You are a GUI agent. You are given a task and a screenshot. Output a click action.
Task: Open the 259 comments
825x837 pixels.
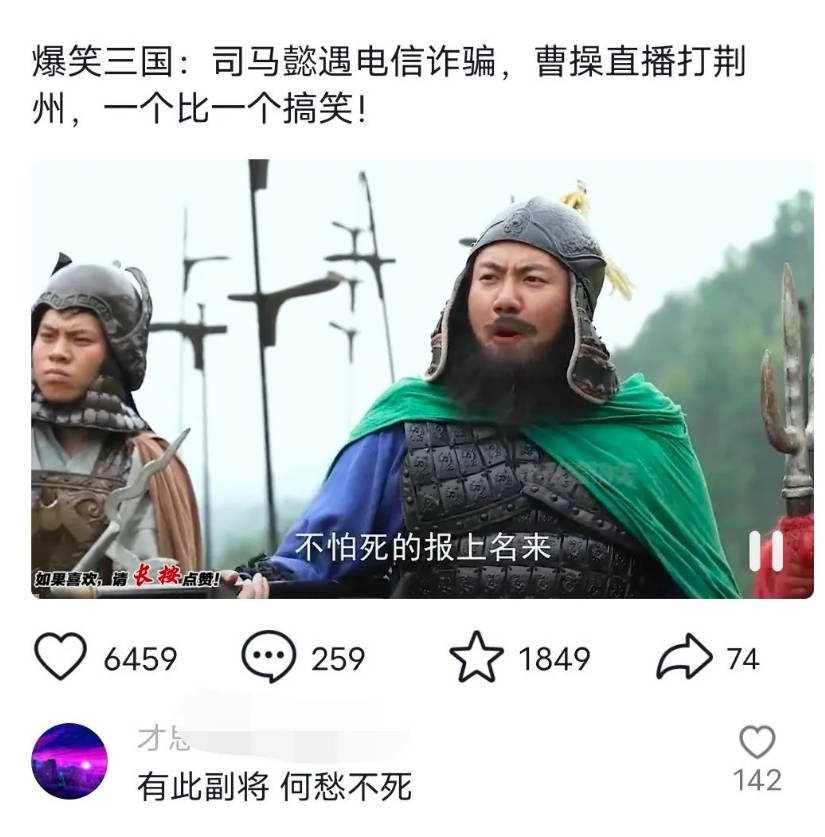point(268,658)
